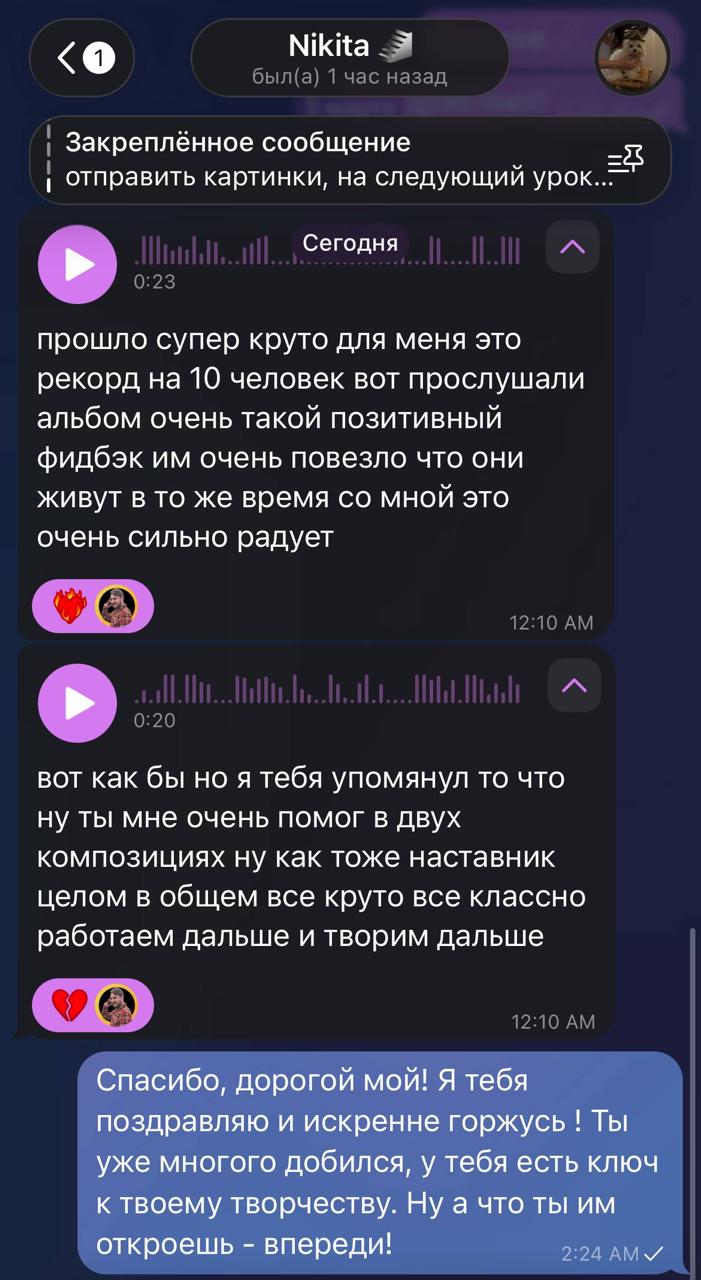Open Nikita's chat info header

[x=349, y=58]
